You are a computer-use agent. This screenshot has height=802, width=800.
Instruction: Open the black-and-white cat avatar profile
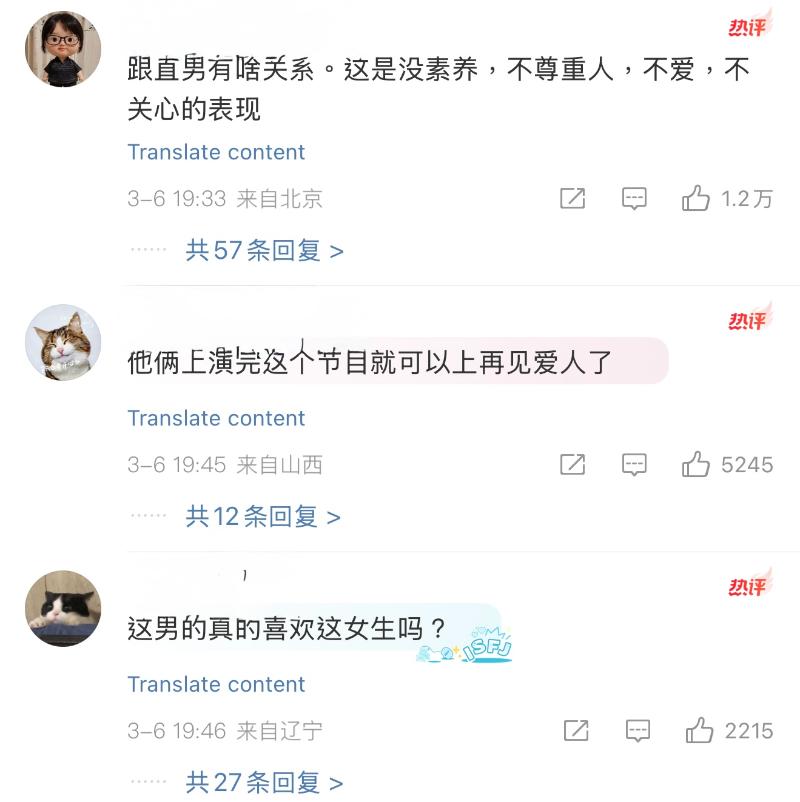pos(62,608)
